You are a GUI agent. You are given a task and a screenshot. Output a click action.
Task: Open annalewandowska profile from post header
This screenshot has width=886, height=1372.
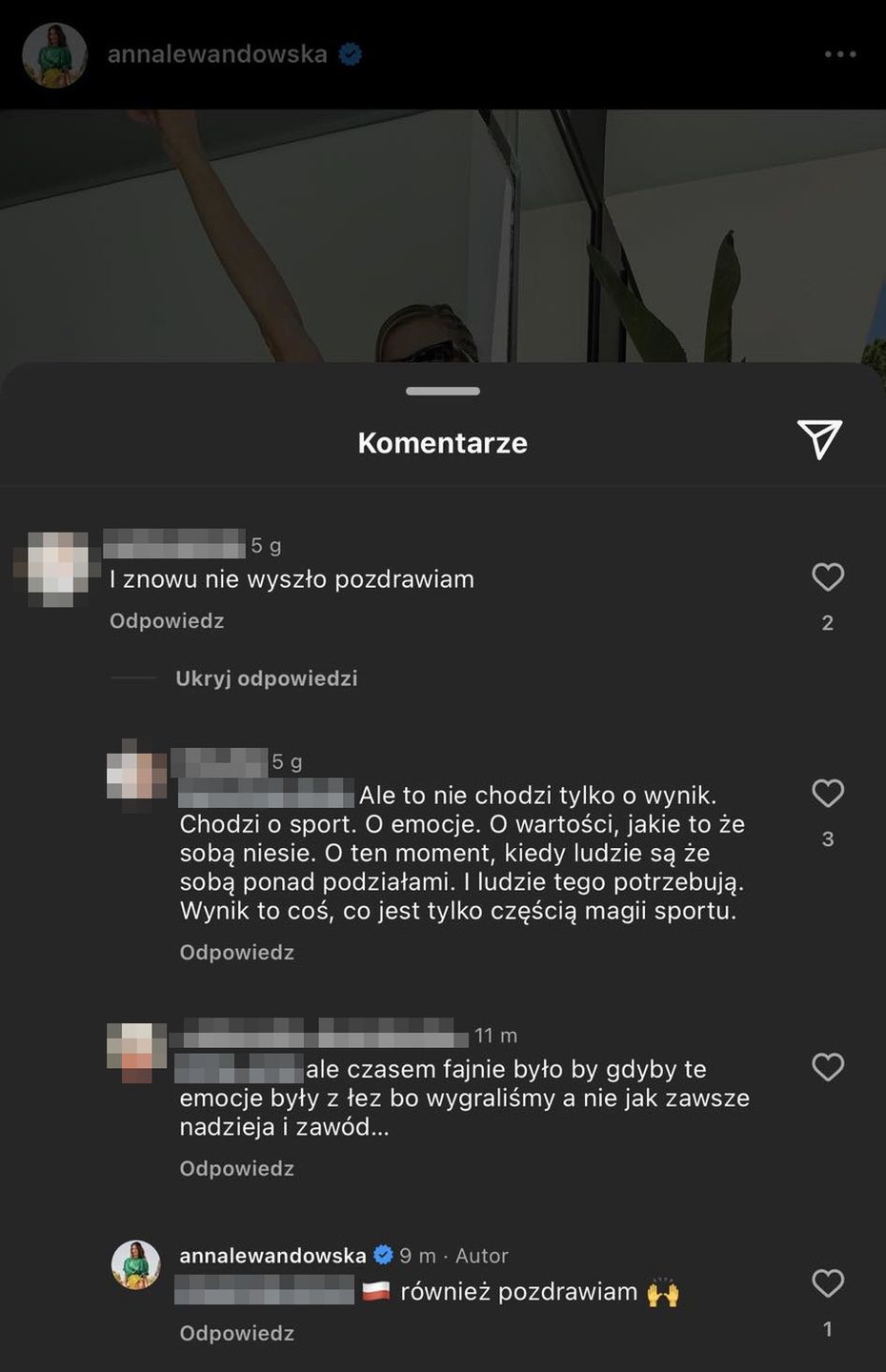(x=216, y=54)
